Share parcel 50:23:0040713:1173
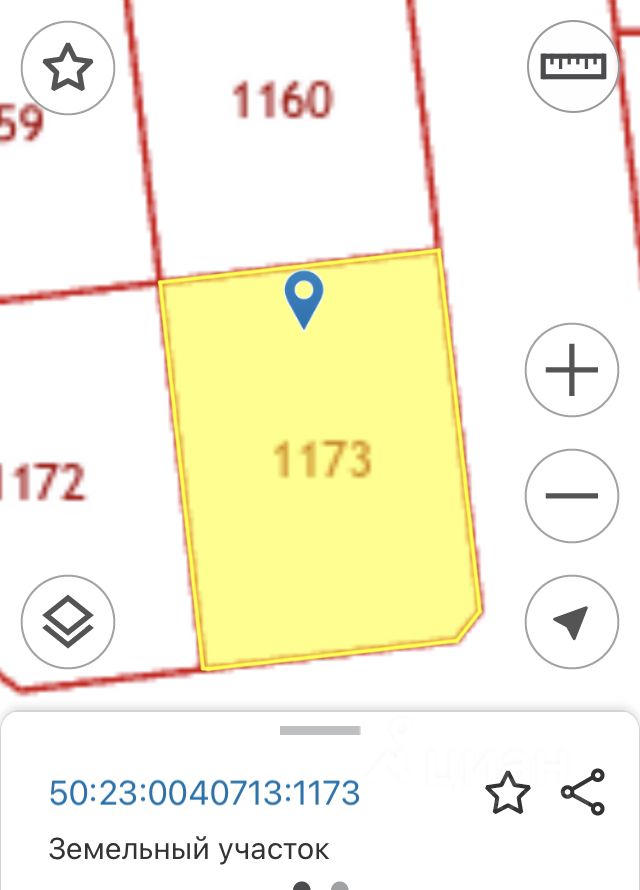 click(583, 793)
